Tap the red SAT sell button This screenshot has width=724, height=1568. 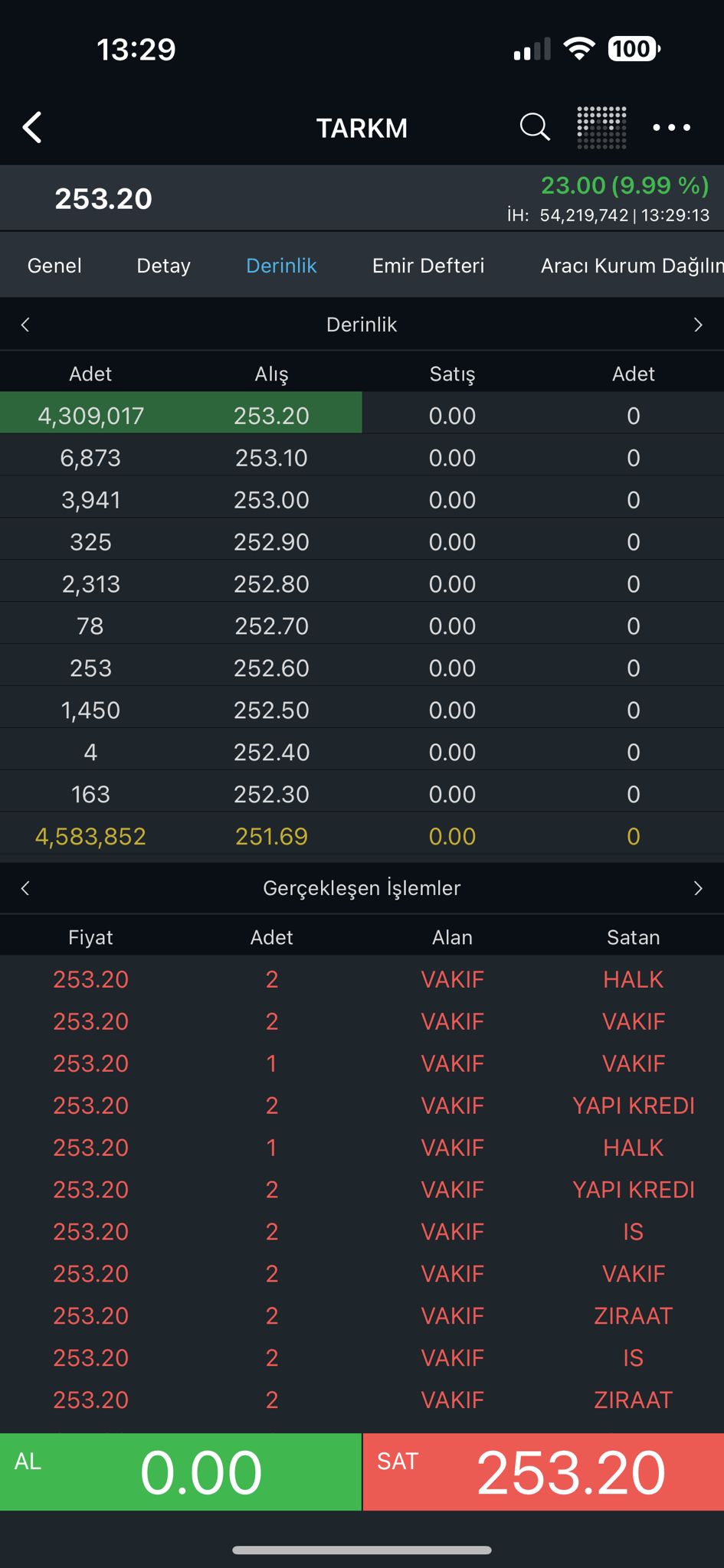543,1472
